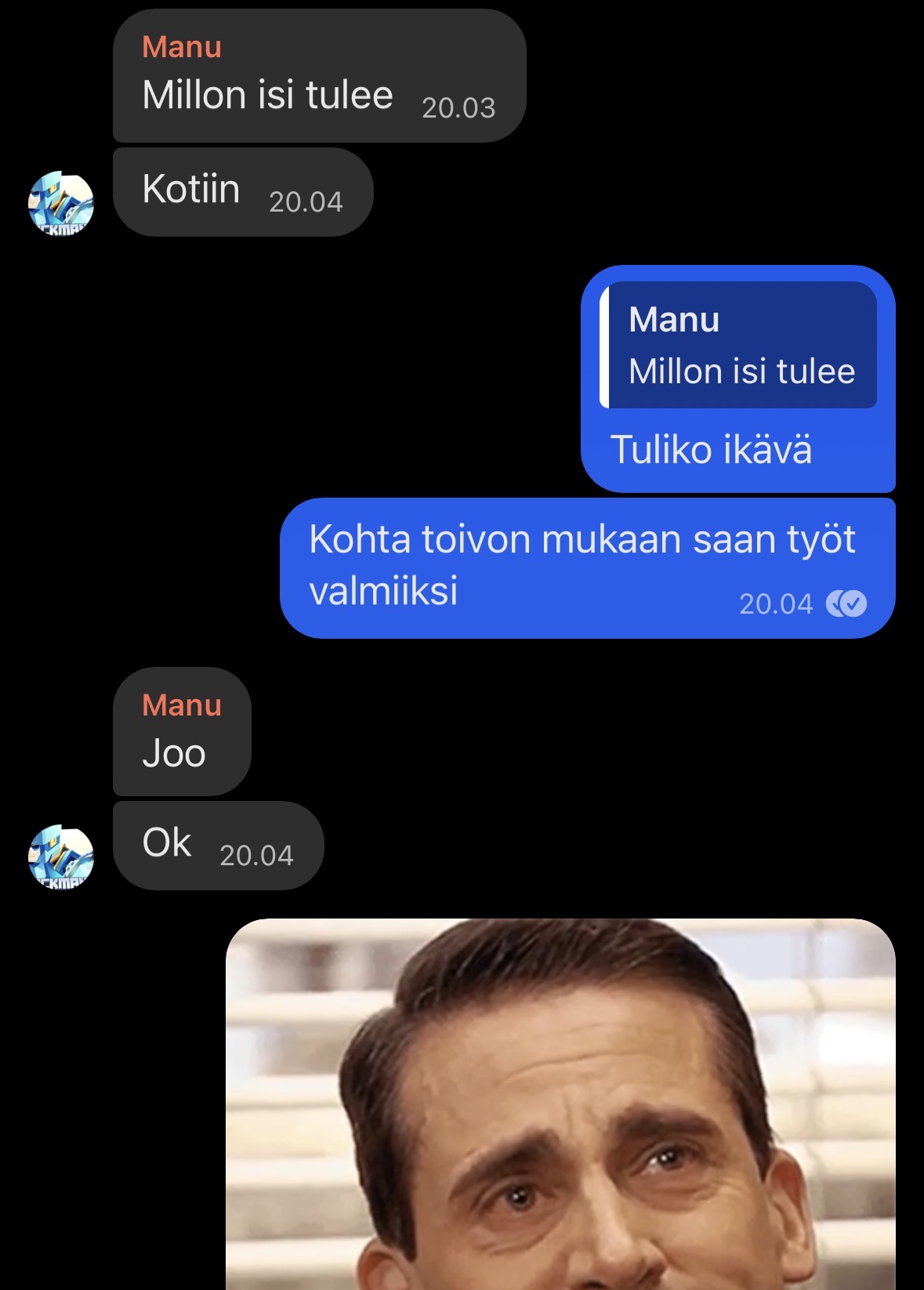This screenshot has height=1290, width=924.
Task: Click the Manu sender name label
Action: (181, 47)
